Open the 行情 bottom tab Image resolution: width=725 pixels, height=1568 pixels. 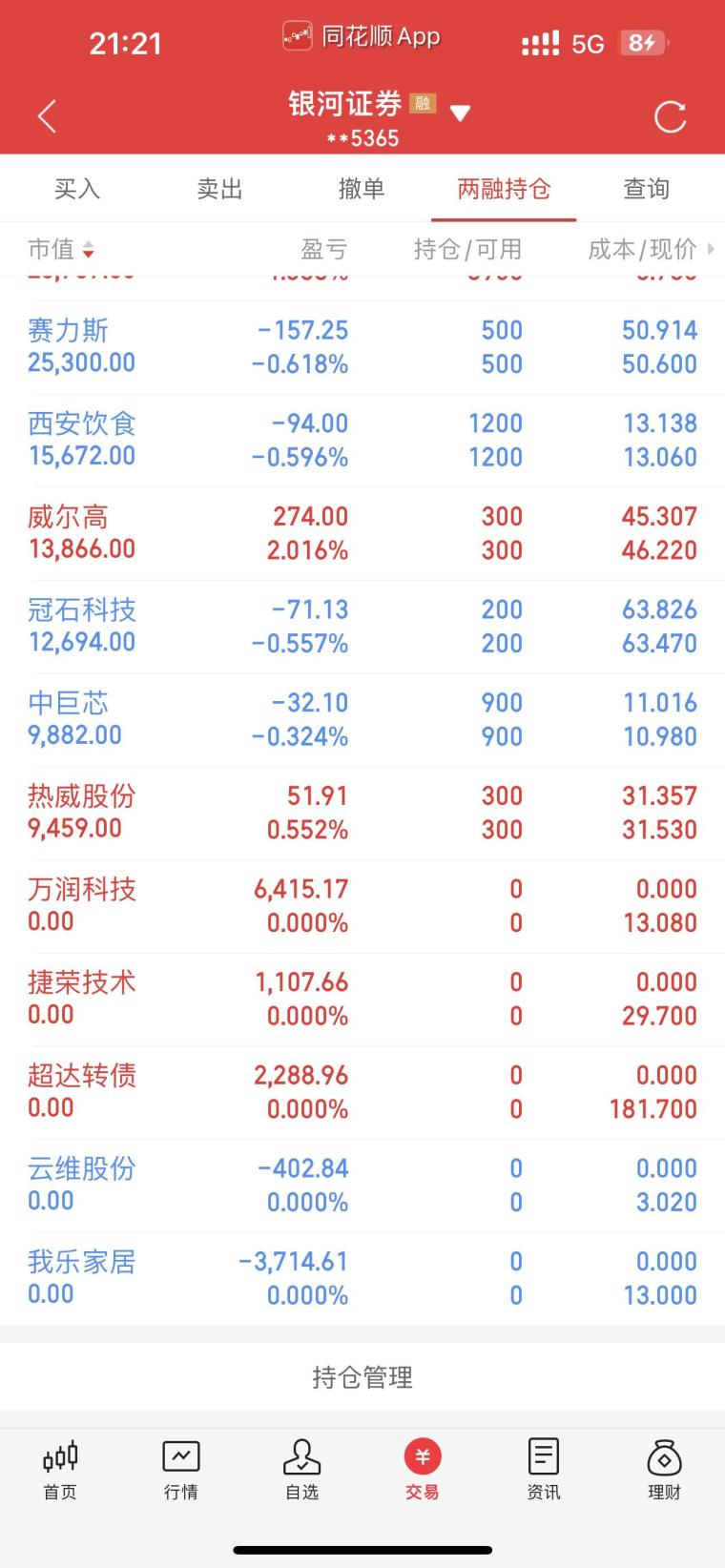pos(181,1470)
